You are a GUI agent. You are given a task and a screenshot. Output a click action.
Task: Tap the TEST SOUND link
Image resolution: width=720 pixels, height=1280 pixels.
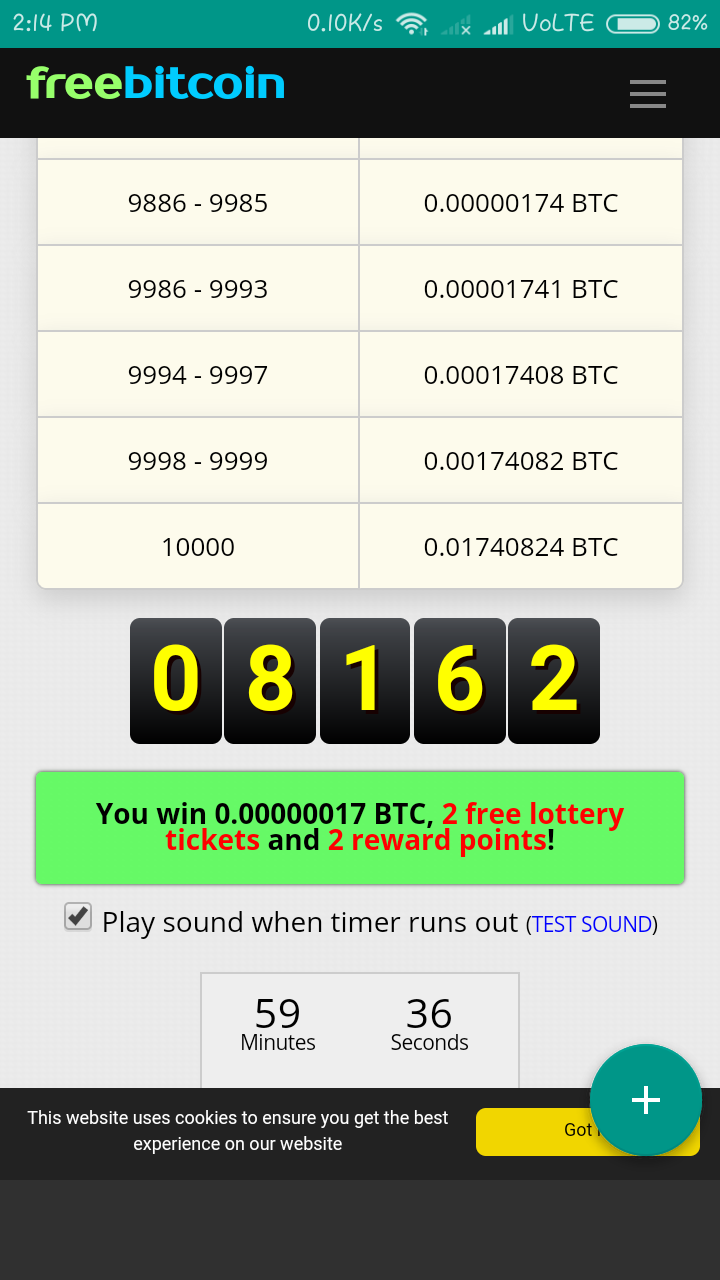[x=592, y=925]
